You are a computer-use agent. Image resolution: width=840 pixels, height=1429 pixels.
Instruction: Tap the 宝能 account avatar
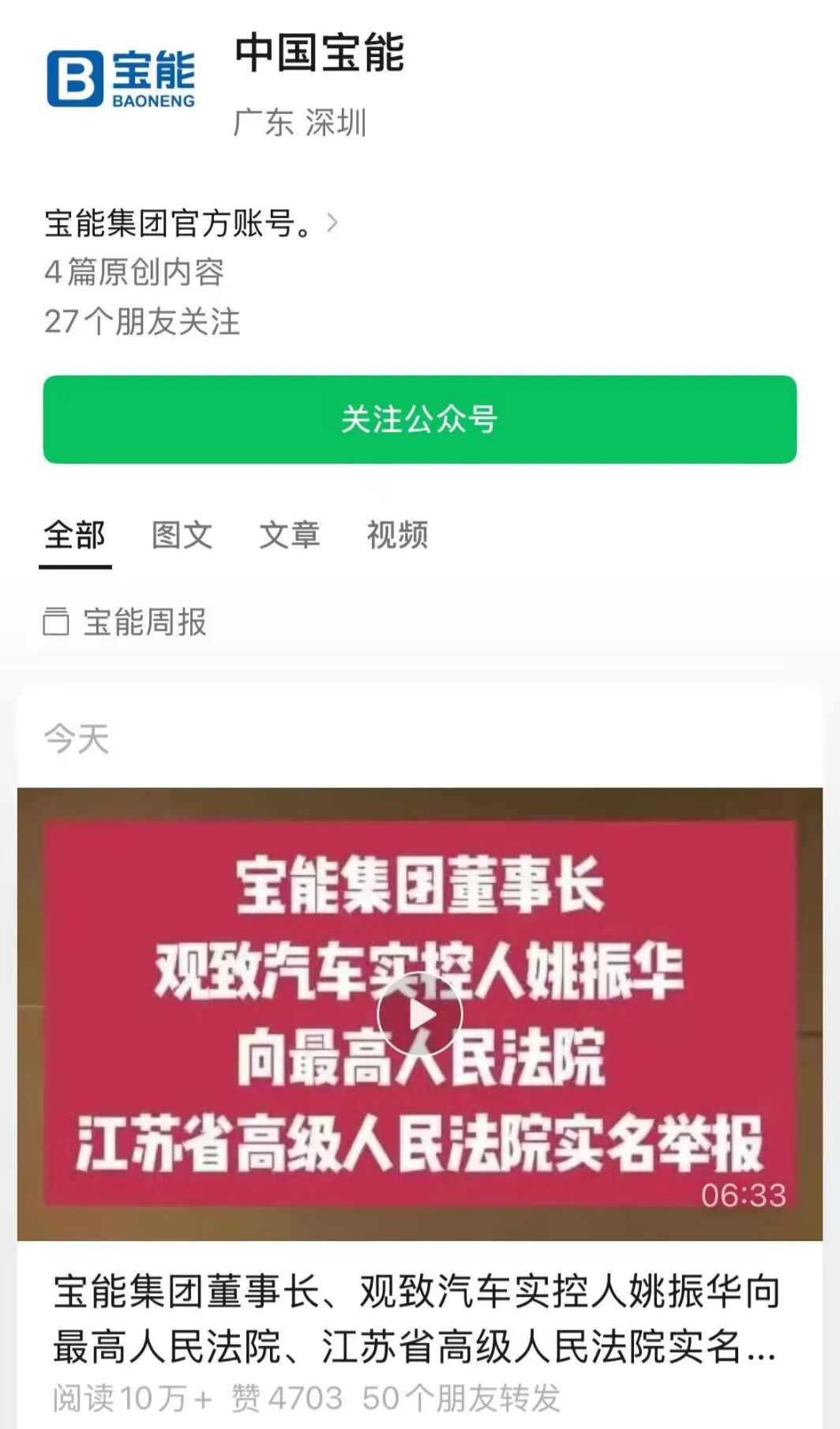[121, 79]
